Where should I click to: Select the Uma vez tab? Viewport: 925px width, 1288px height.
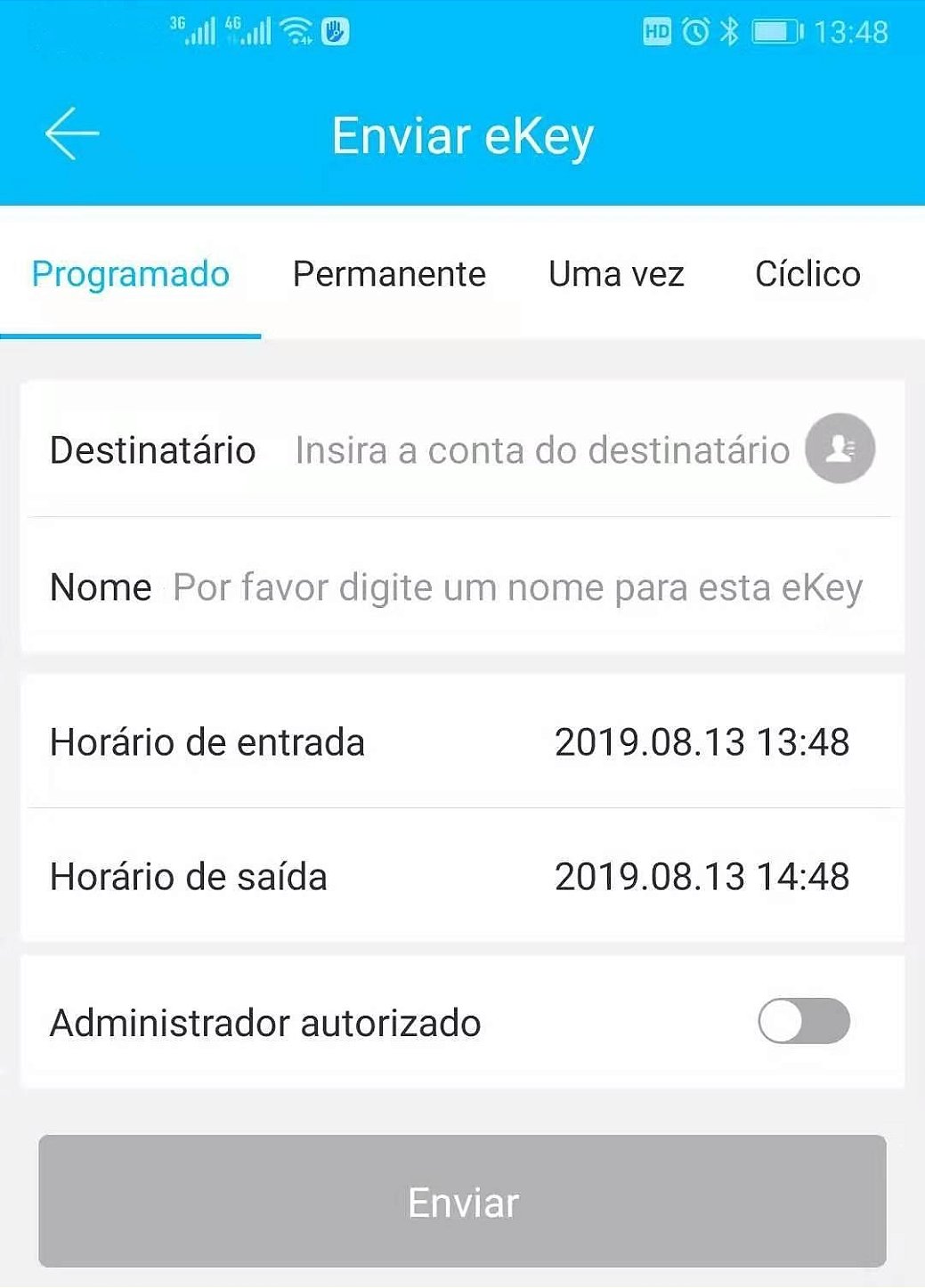click(x=616, y=274)
